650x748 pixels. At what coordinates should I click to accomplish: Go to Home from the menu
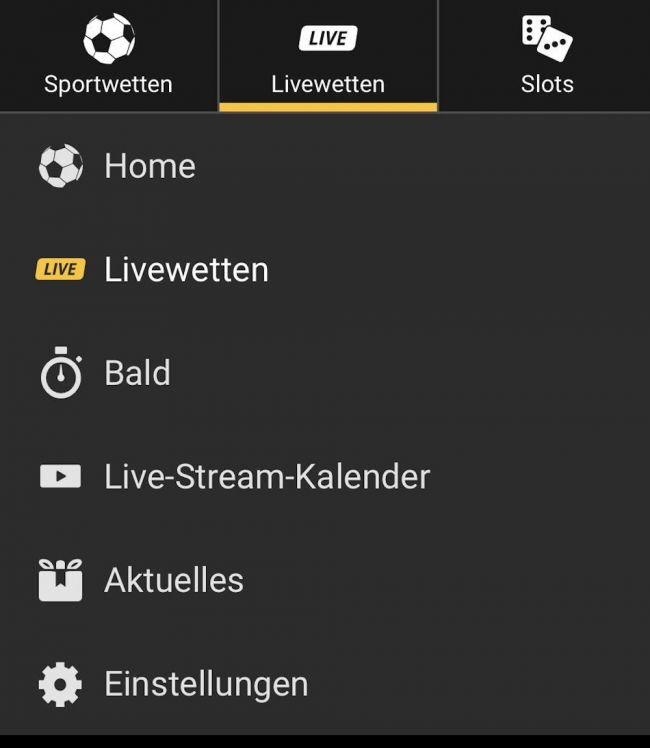click(x=150, y=166)
